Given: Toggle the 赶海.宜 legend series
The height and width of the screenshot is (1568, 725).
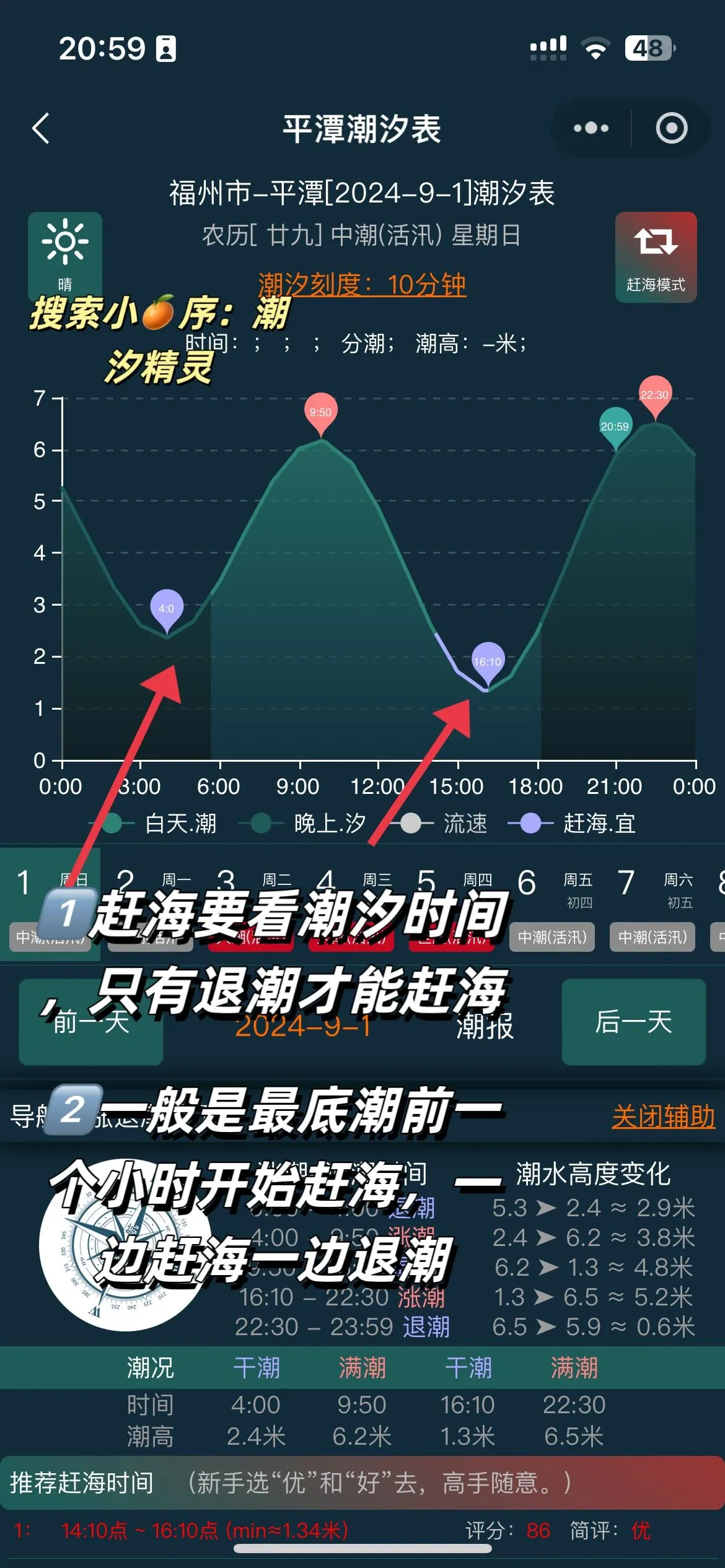Looking at the screenshot, I should click(573, 824).
